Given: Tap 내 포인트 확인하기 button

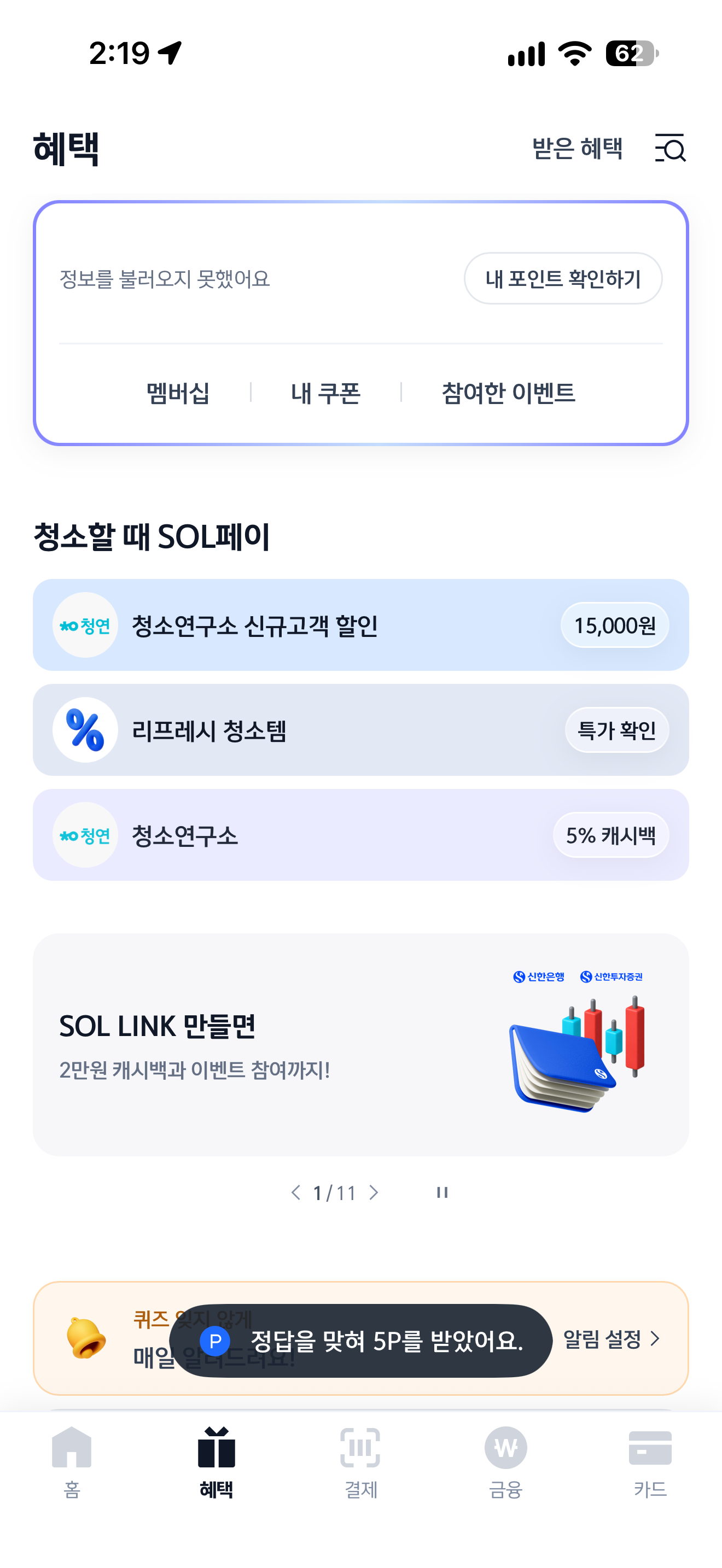Looking at the screenshot, I should coord(563,278).
